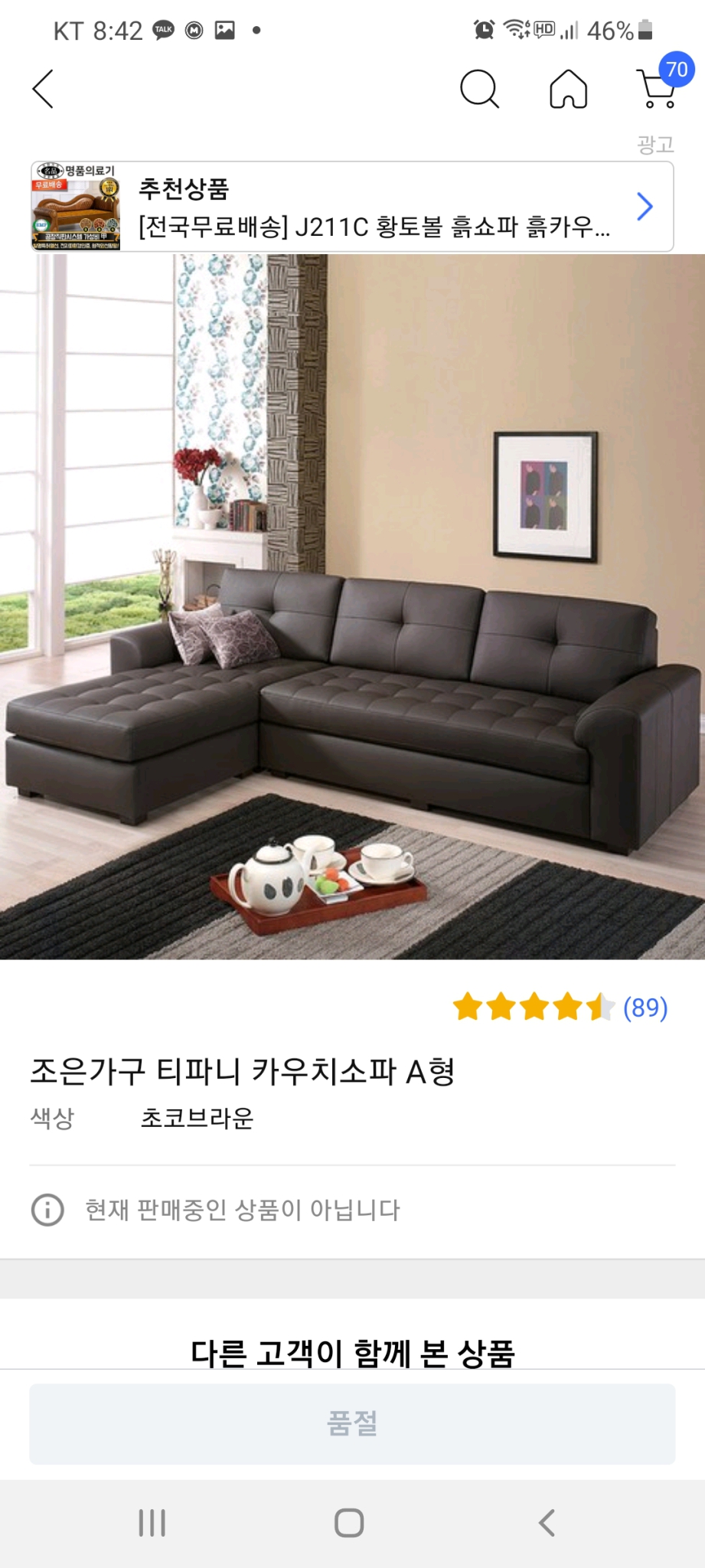This screenshot has width=705, height=1568.
Task: Open the 추천상품 ad via the chevron arrow
Action: pos(645,205)
